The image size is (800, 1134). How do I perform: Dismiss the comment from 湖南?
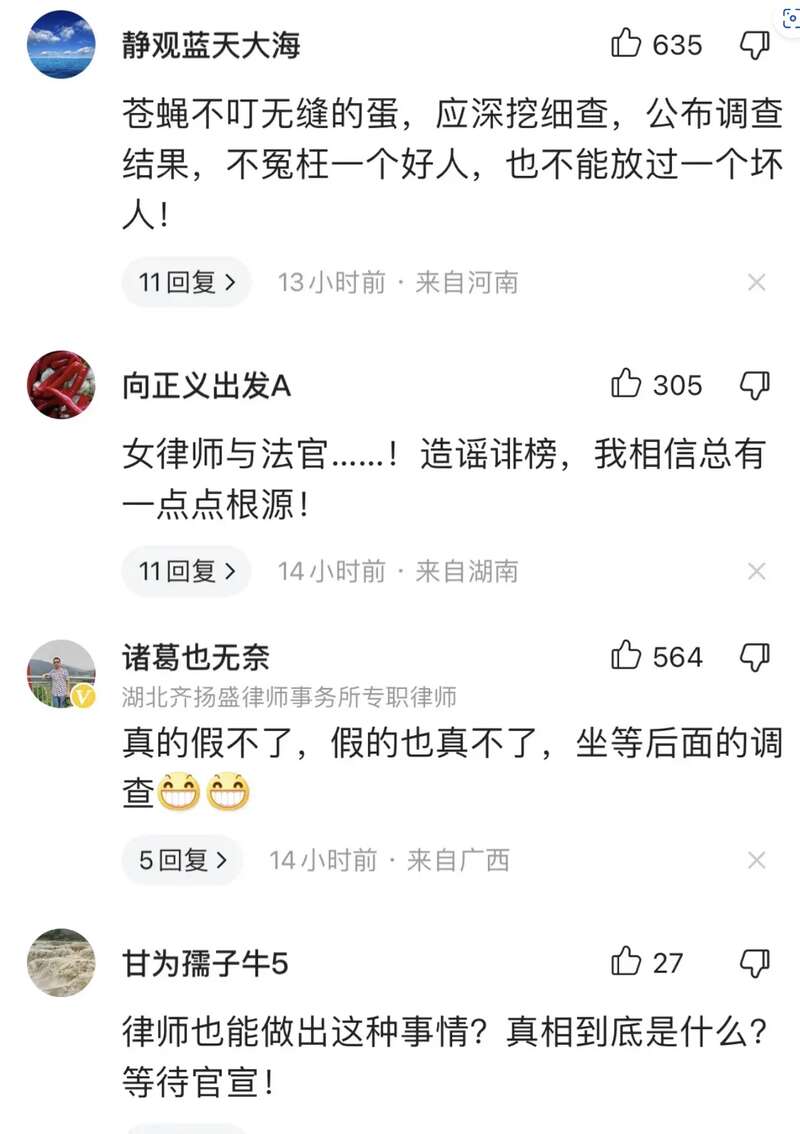tap(757, 571)
